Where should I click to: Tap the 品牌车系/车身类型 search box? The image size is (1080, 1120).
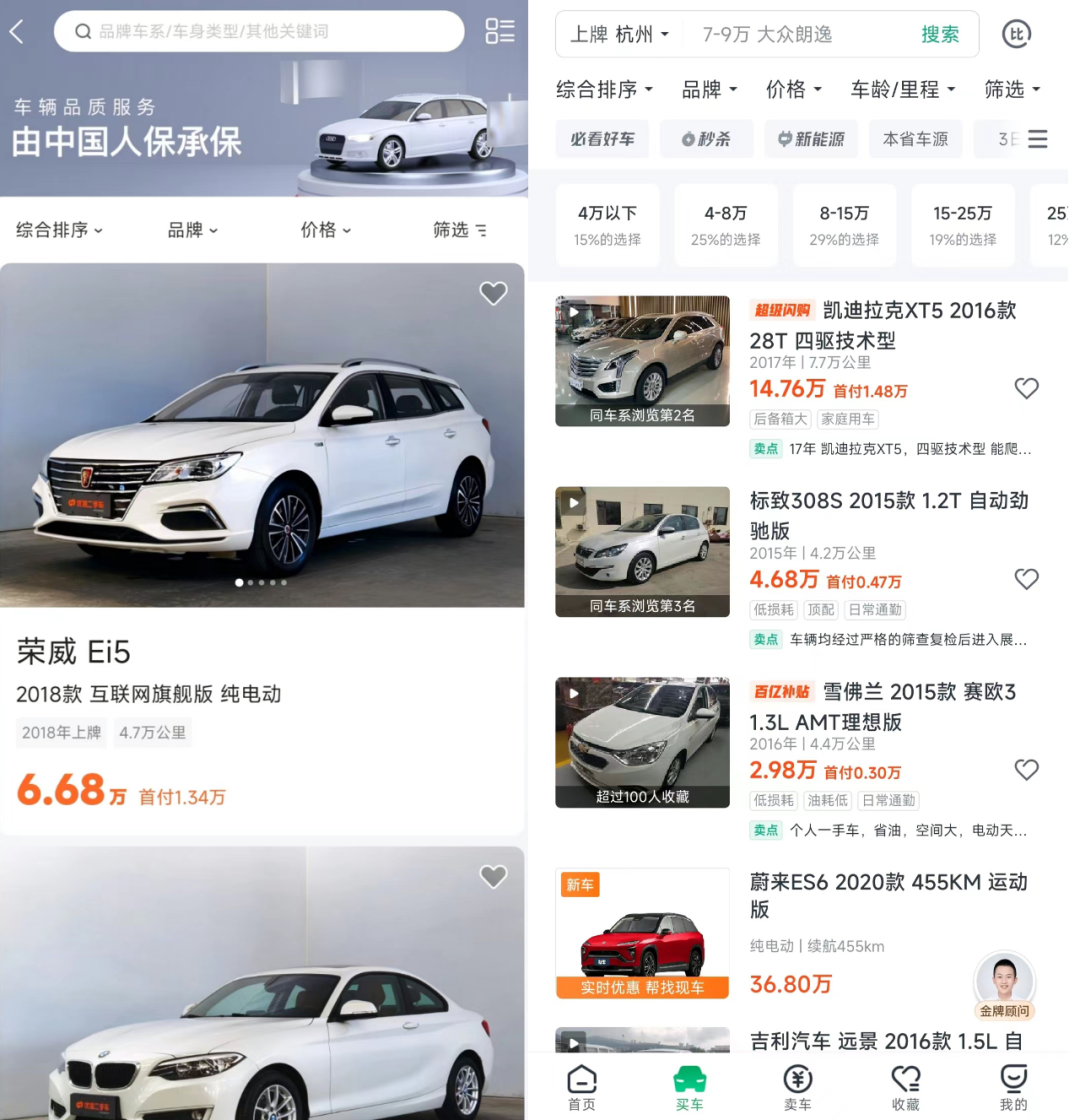tap(260, 32)
